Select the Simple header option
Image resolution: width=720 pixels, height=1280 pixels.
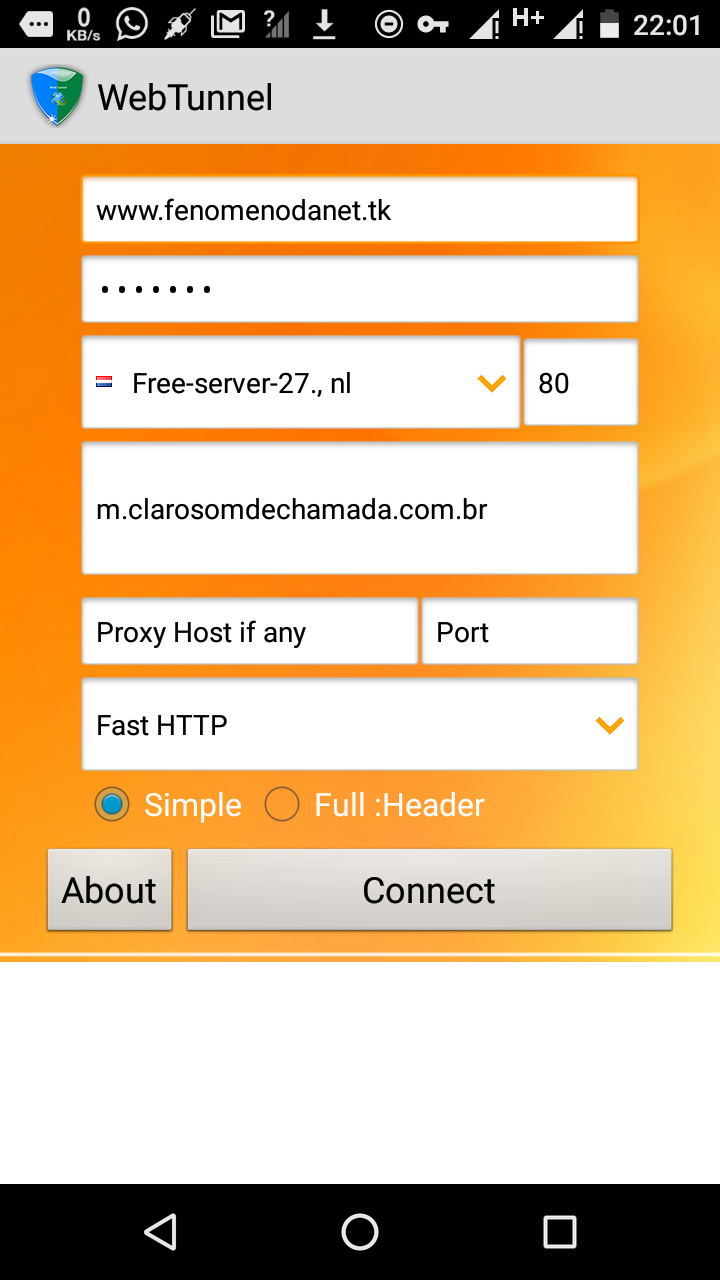pyautogui.click(x=112, y=804)
